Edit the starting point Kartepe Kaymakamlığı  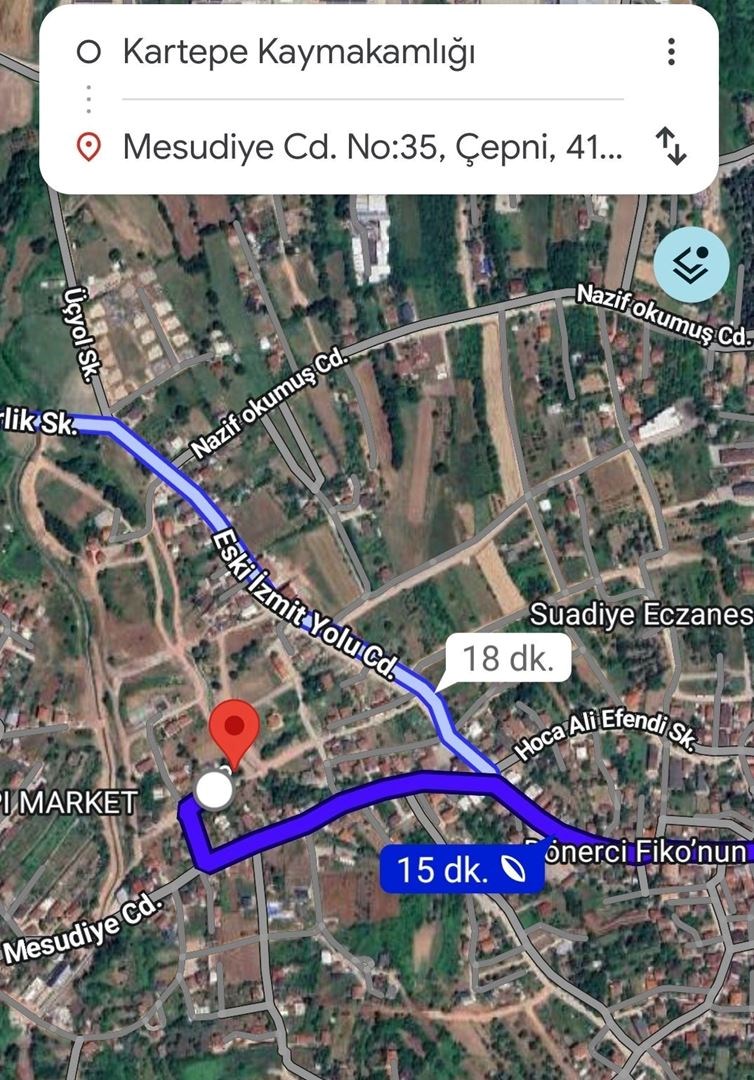click(x=298, y=53)
